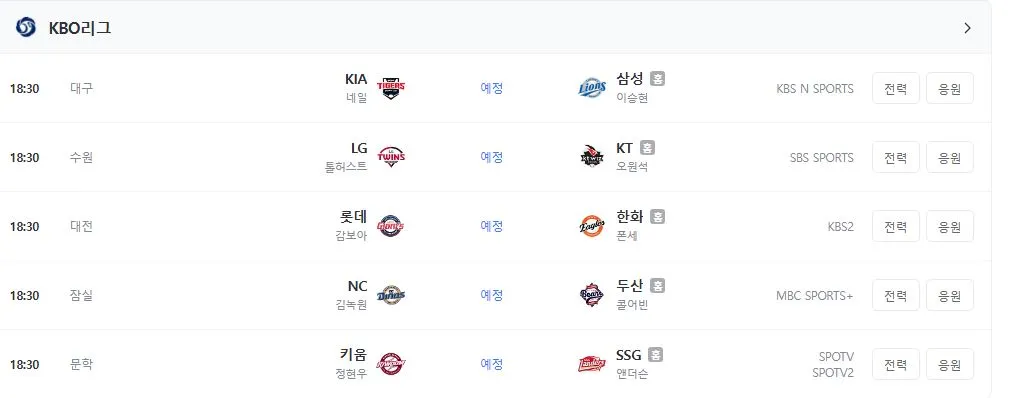Tap 응원 for KIA vs 삼성 game
Viewport: 1017px width, 398px height.
coord(950,88)
